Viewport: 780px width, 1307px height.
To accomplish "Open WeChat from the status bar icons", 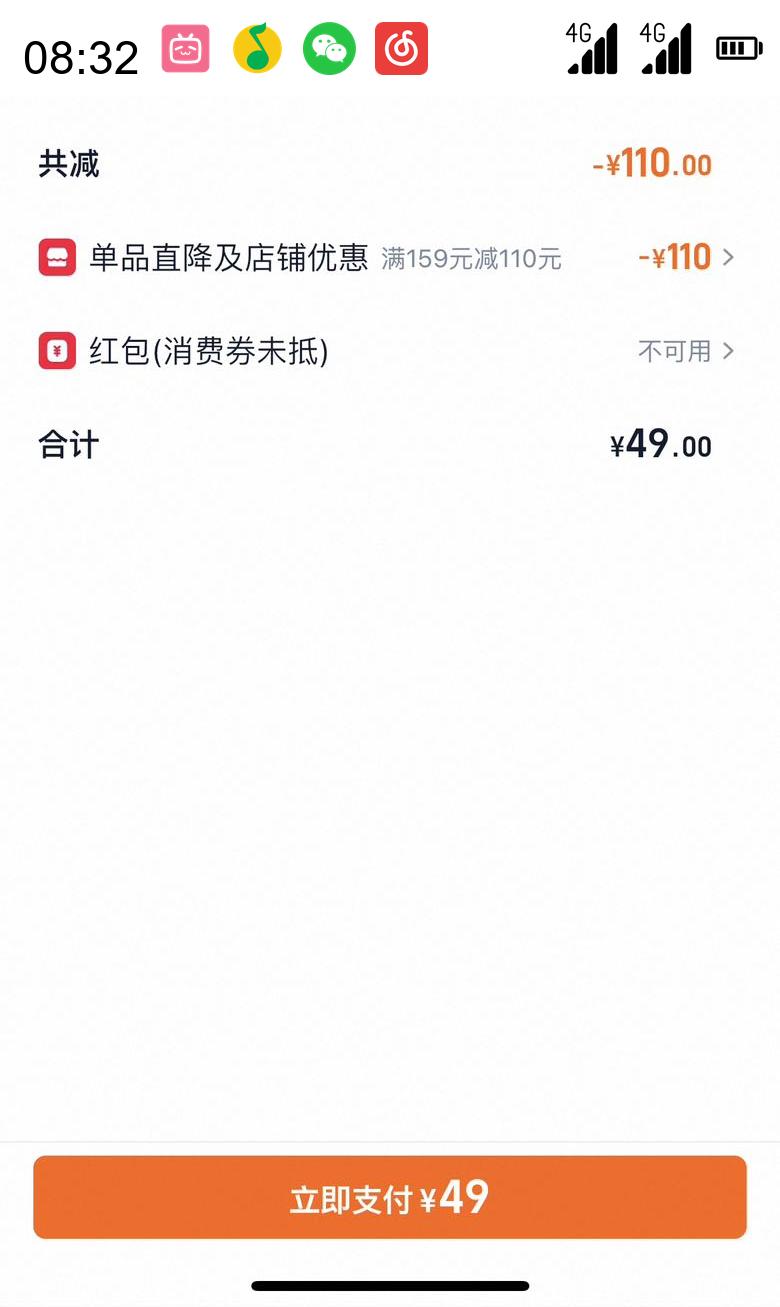I will 329,47.
